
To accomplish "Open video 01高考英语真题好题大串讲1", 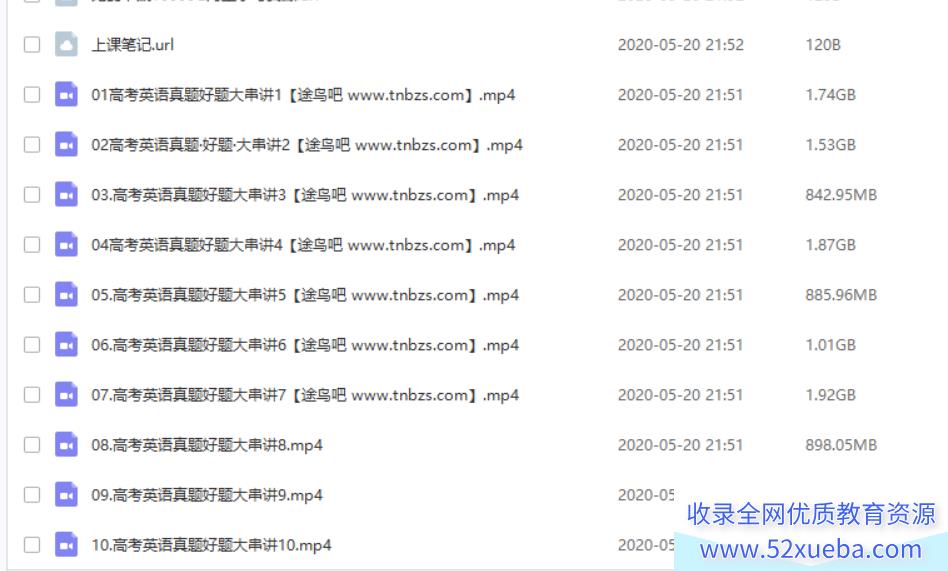I will tap(302, 95).
